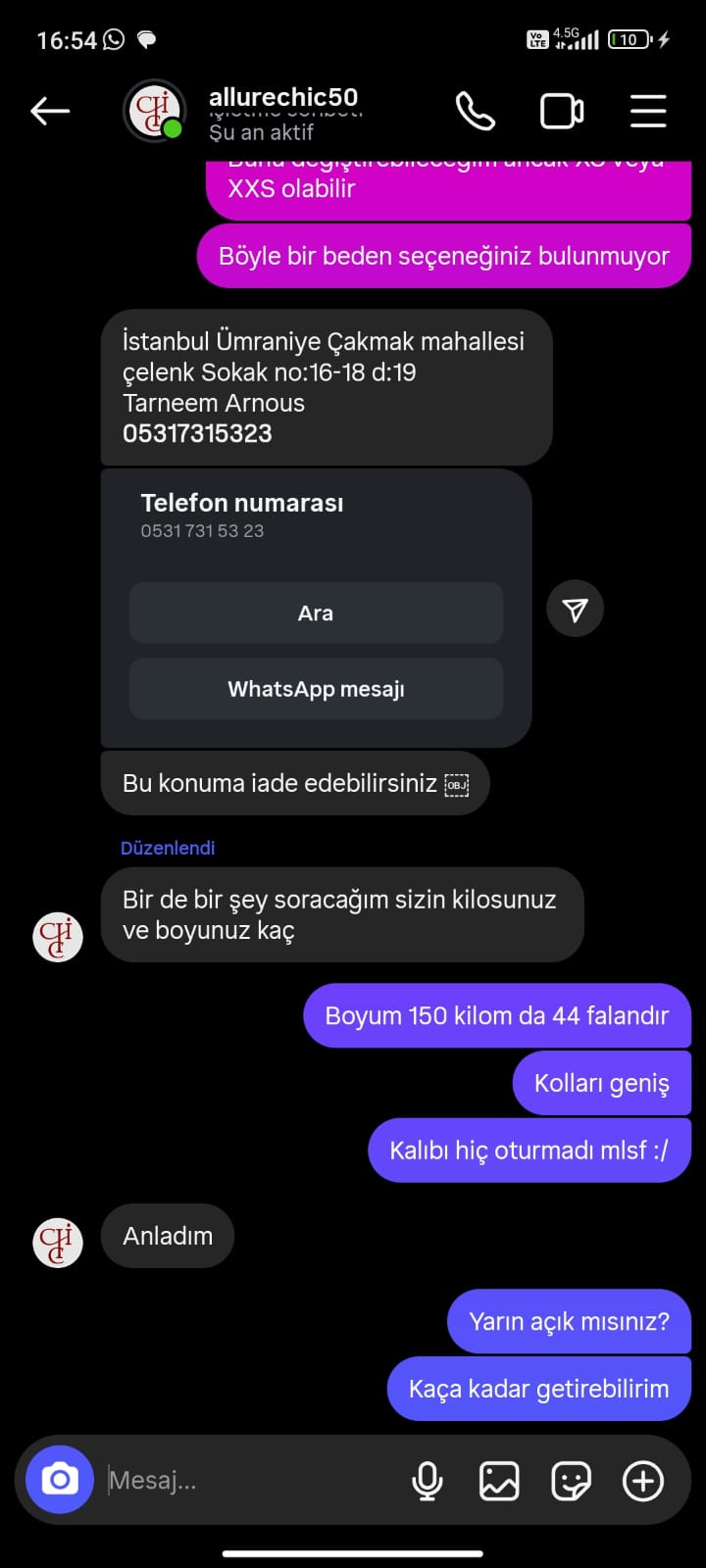Tap the Ara button to call the number
This screenshot has height=1568, width=706.
pyautogui.click(x=316, y=613)
